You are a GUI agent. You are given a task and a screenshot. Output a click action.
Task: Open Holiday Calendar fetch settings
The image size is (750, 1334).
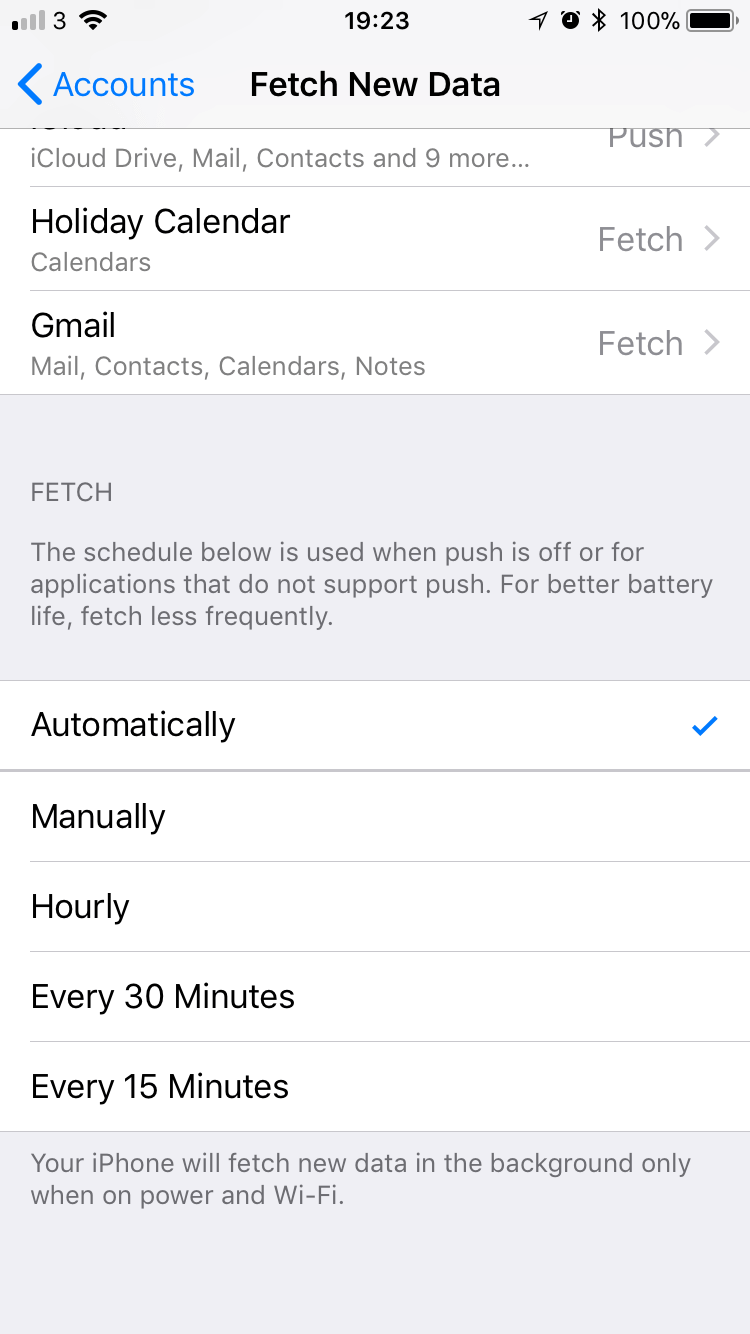[x=375, y=240]
